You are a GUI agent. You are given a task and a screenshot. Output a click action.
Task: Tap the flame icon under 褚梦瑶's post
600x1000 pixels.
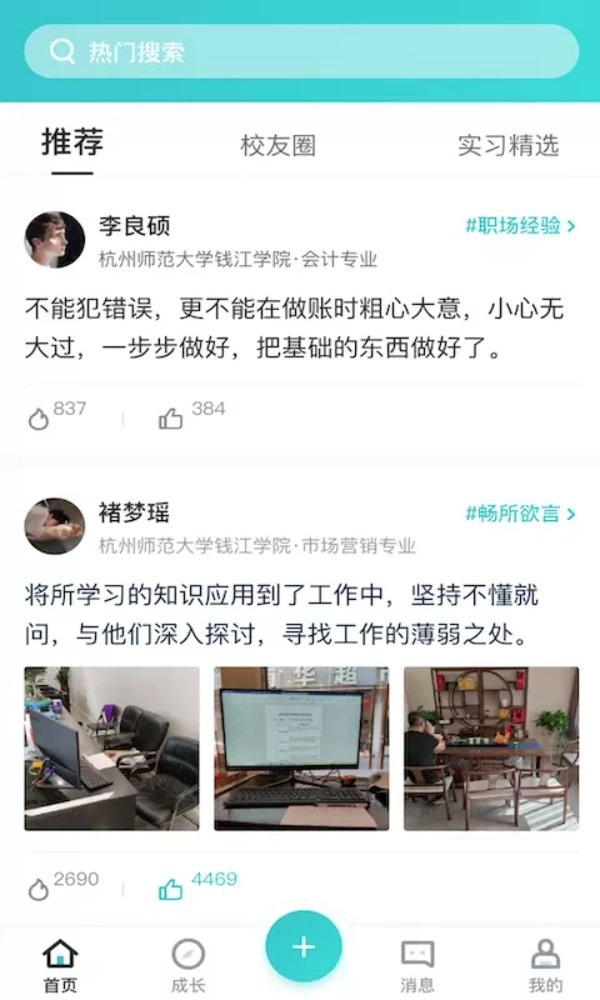coord(39,889)
